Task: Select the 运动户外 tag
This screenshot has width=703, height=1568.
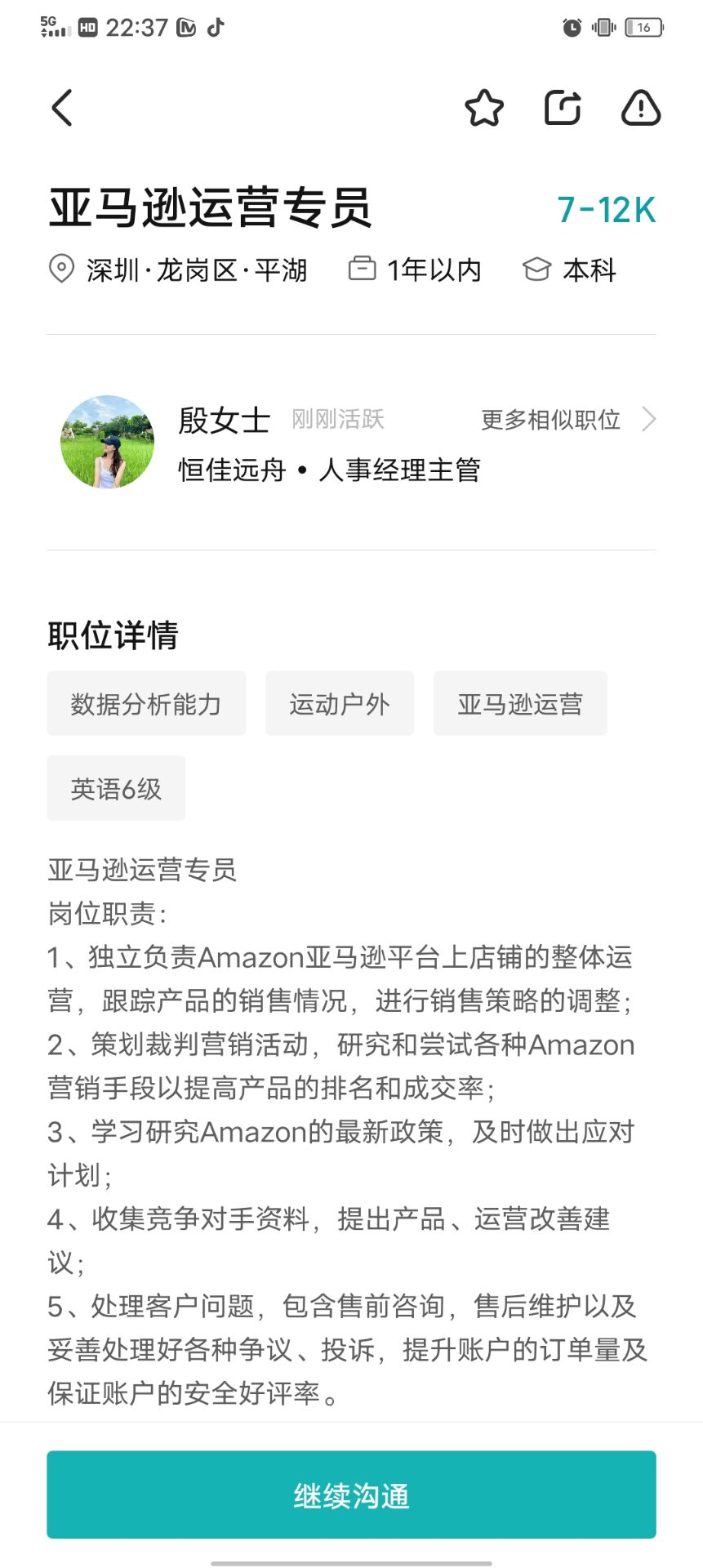Action: coord(340,704)
